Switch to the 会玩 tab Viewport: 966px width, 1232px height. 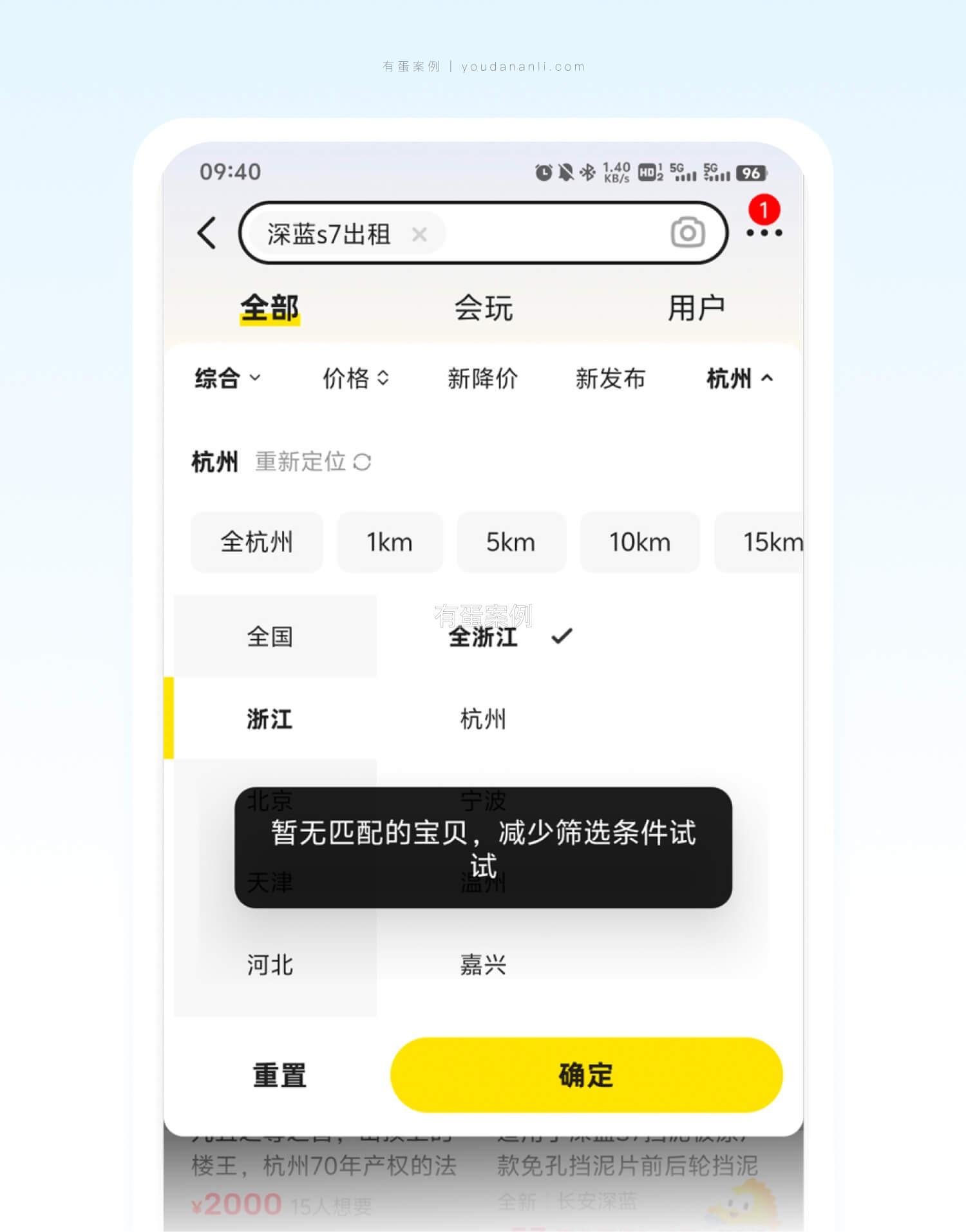point(483,308)
